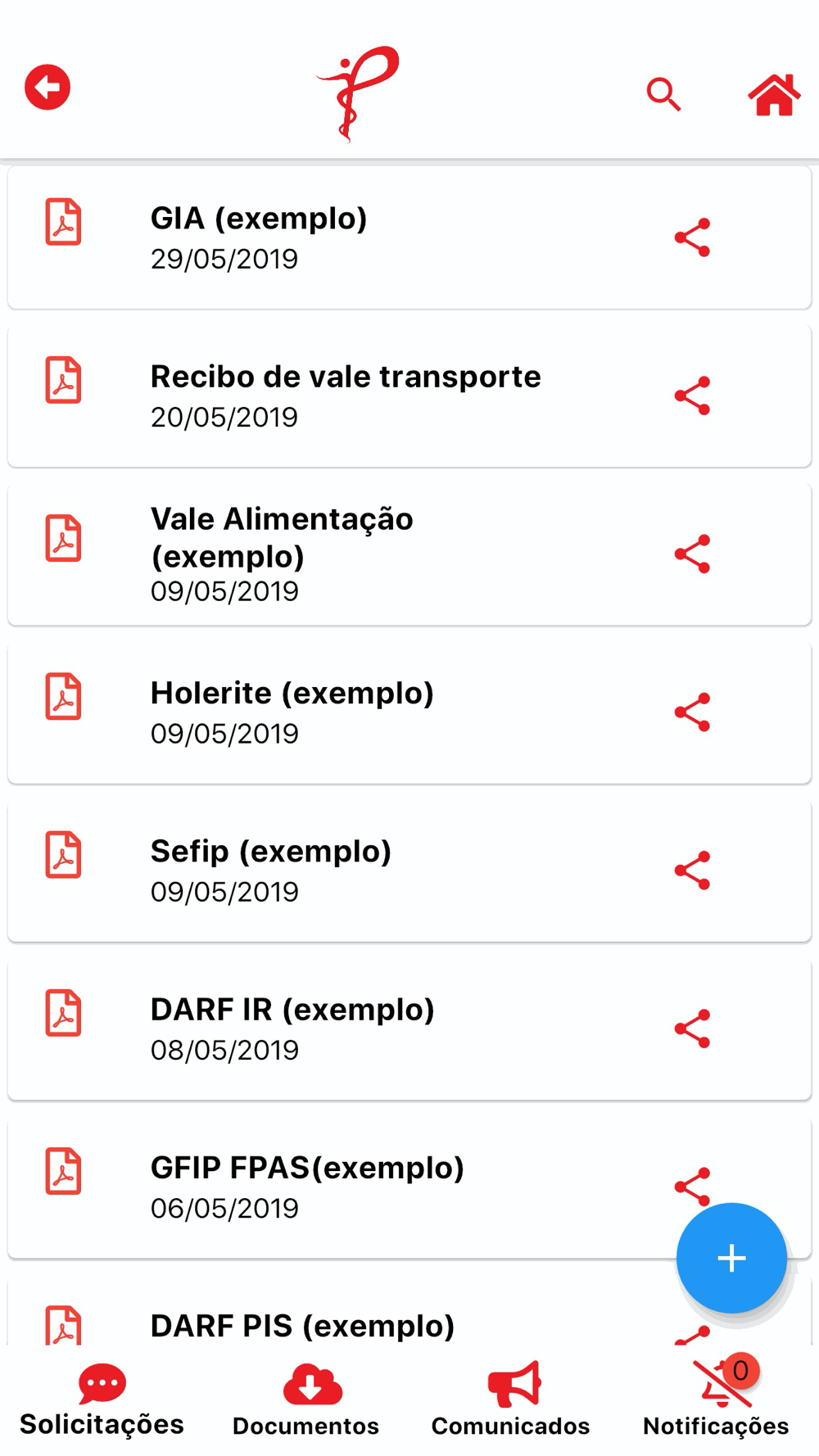Go to the home screen icon
Image resolution: width=819 pixels, height=1456 pixels.
coord(774,95)
